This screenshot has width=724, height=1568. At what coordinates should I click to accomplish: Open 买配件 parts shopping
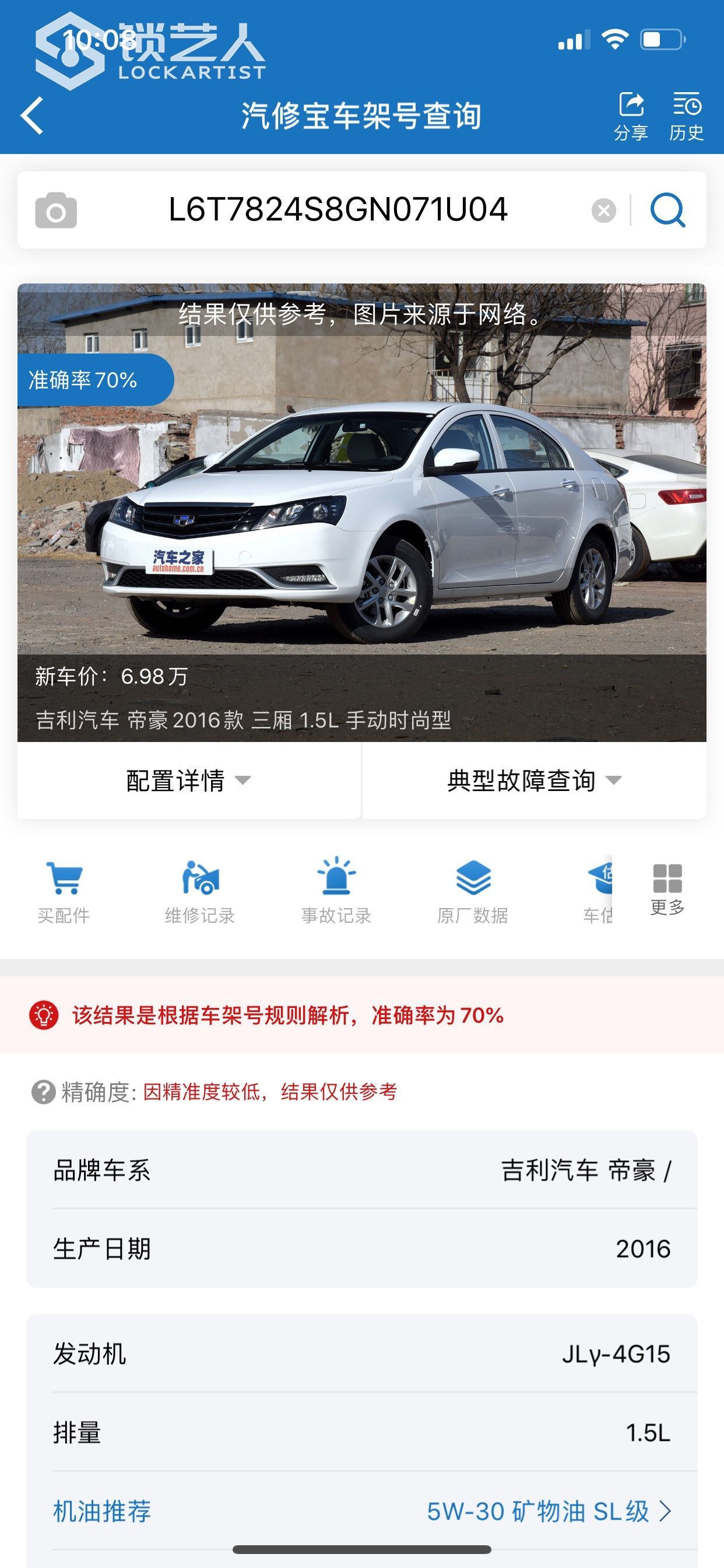64,891
